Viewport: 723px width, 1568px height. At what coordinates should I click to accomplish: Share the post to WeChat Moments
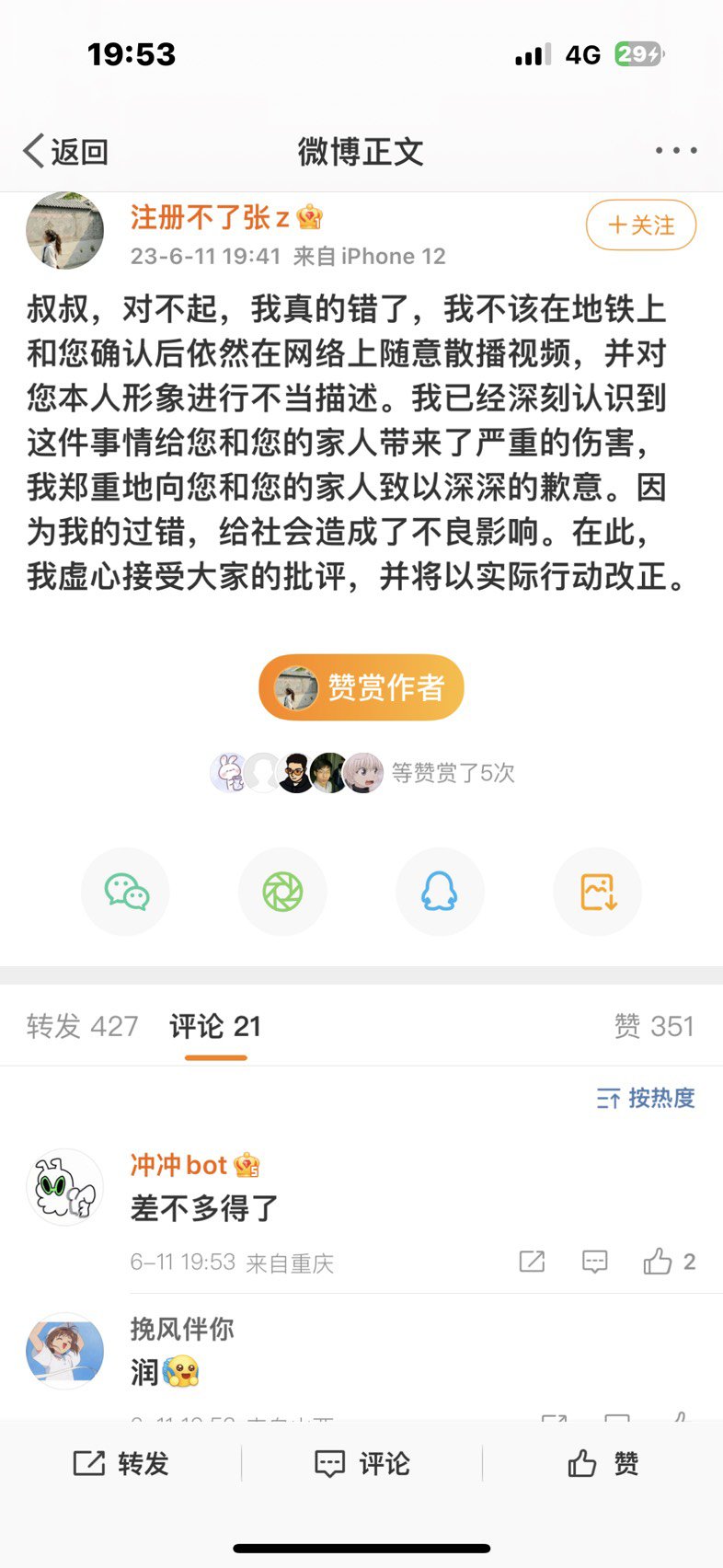click(282, 892)
